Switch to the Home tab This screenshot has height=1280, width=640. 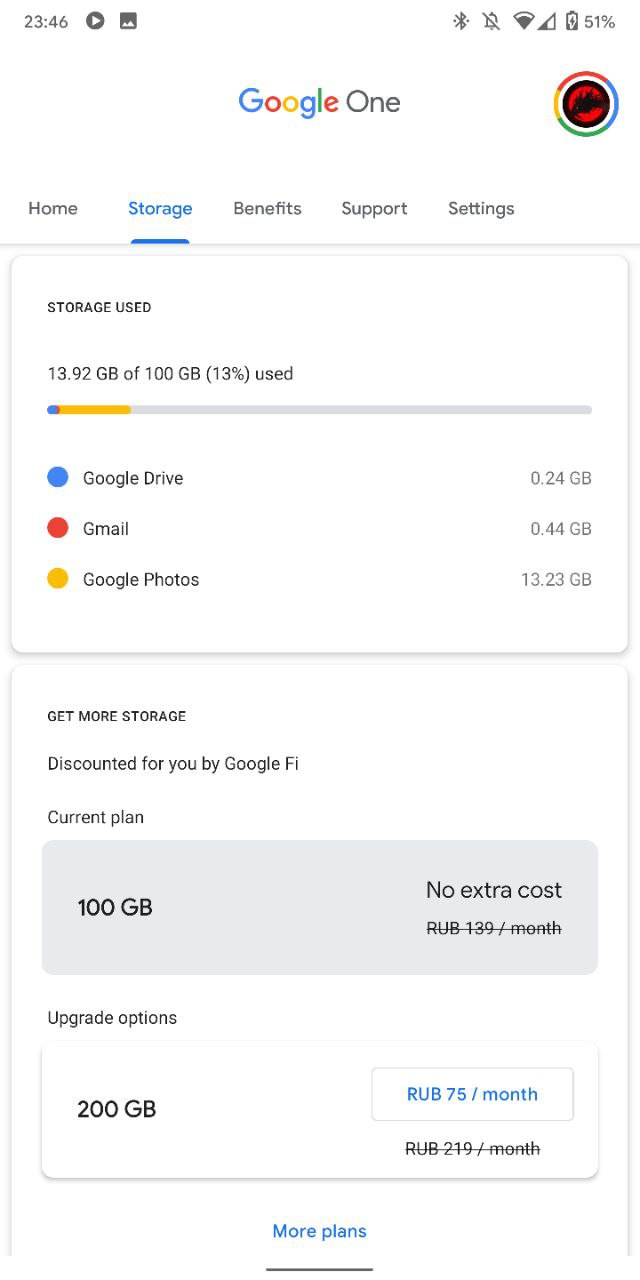[53, 208]
